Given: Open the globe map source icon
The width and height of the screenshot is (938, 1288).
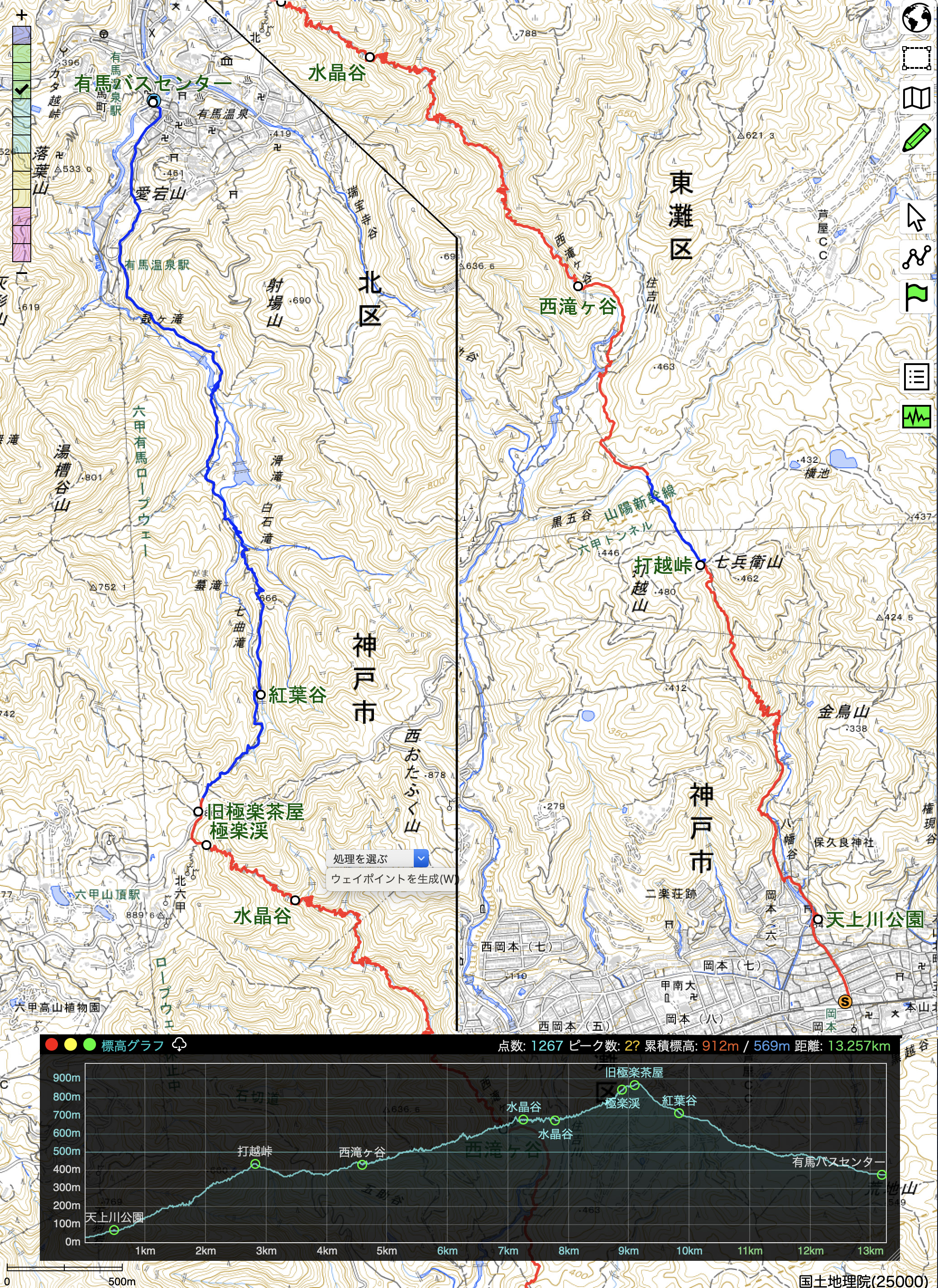Looking at the screenshot, I should (x=916, y=18).
